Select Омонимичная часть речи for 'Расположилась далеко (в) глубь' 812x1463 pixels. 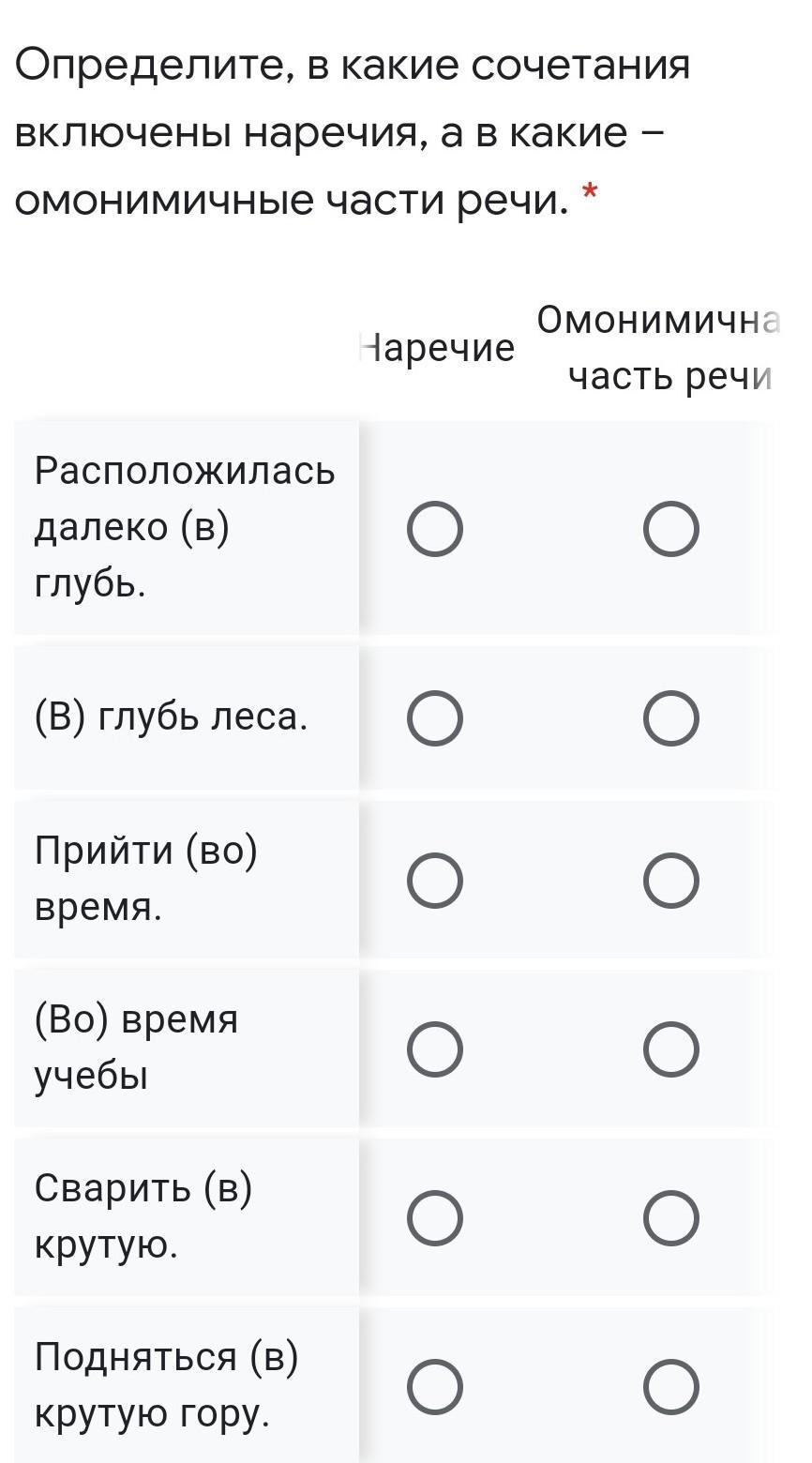click(670, 529)
